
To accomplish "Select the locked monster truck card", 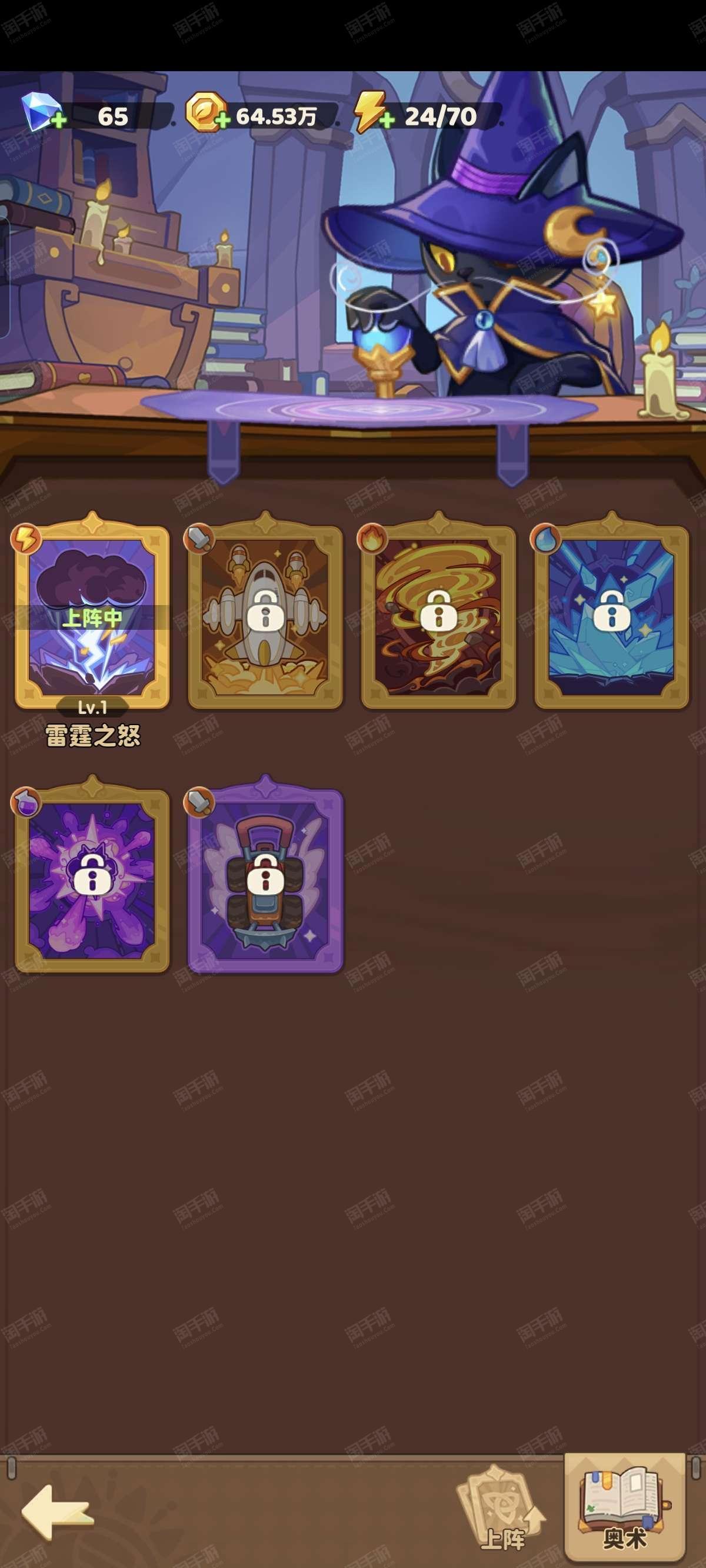I will (265, 875).
